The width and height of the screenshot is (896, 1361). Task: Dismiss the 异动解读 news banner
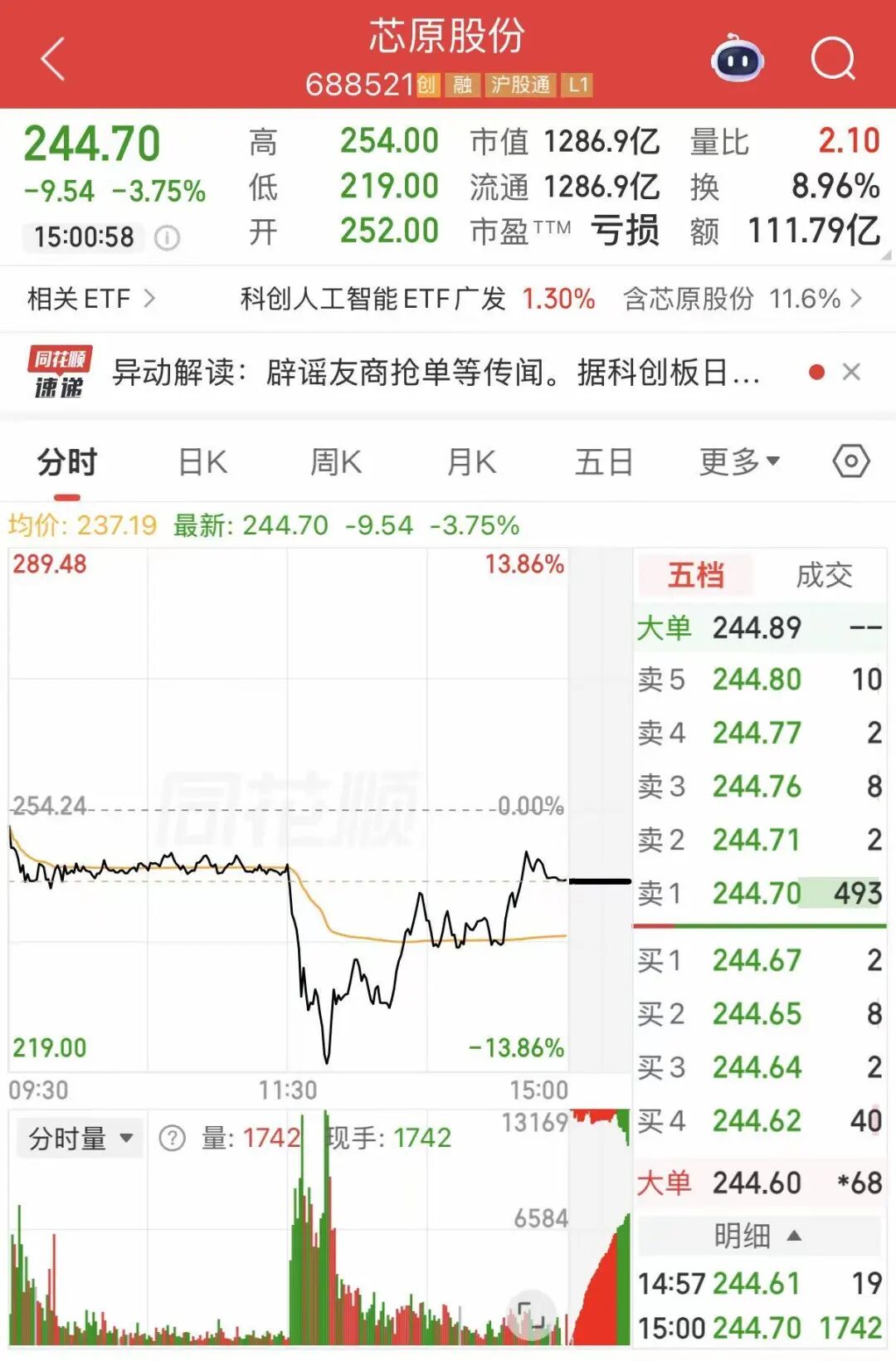click(x=851, y=372)
